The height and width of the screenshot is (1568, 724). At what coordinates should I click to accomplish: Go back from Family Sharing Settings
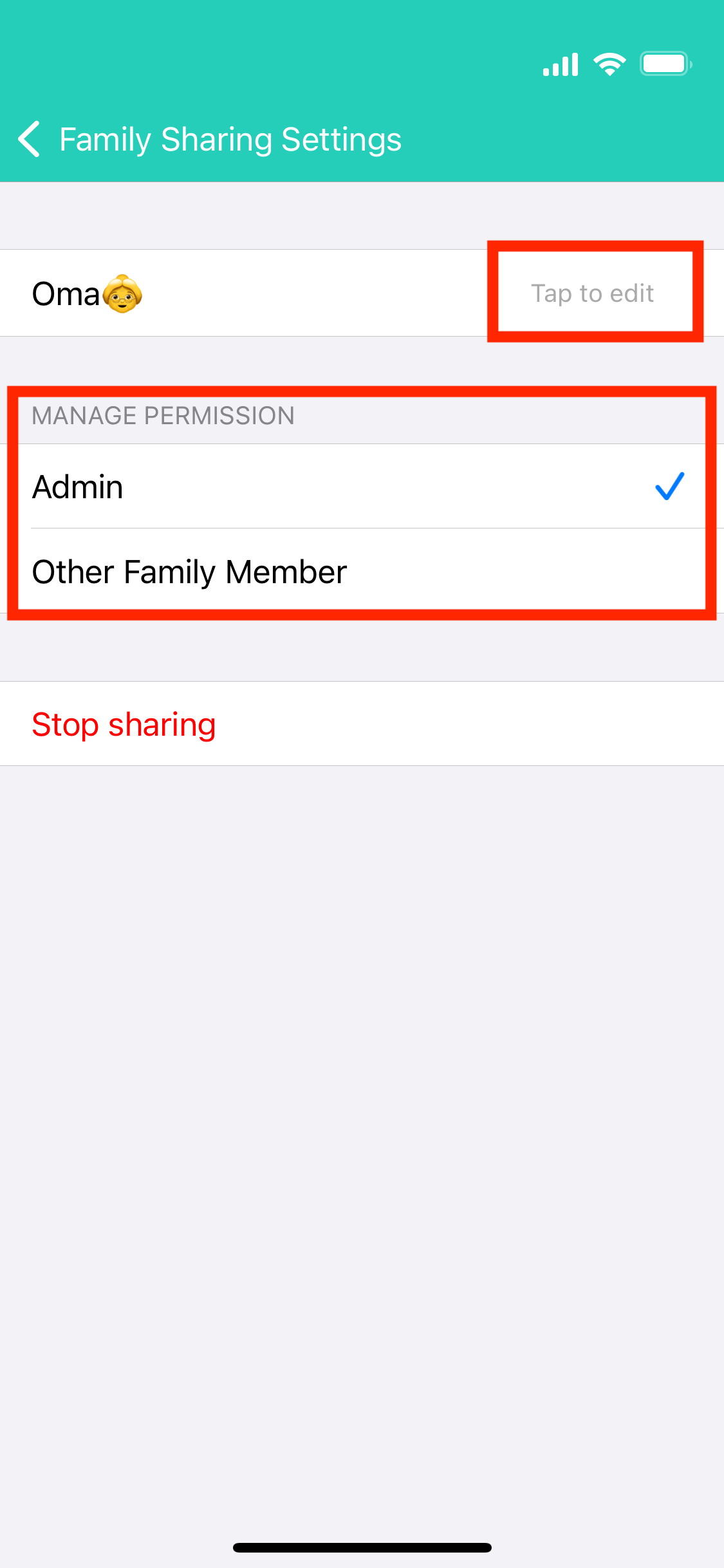[x=30, y=139]
